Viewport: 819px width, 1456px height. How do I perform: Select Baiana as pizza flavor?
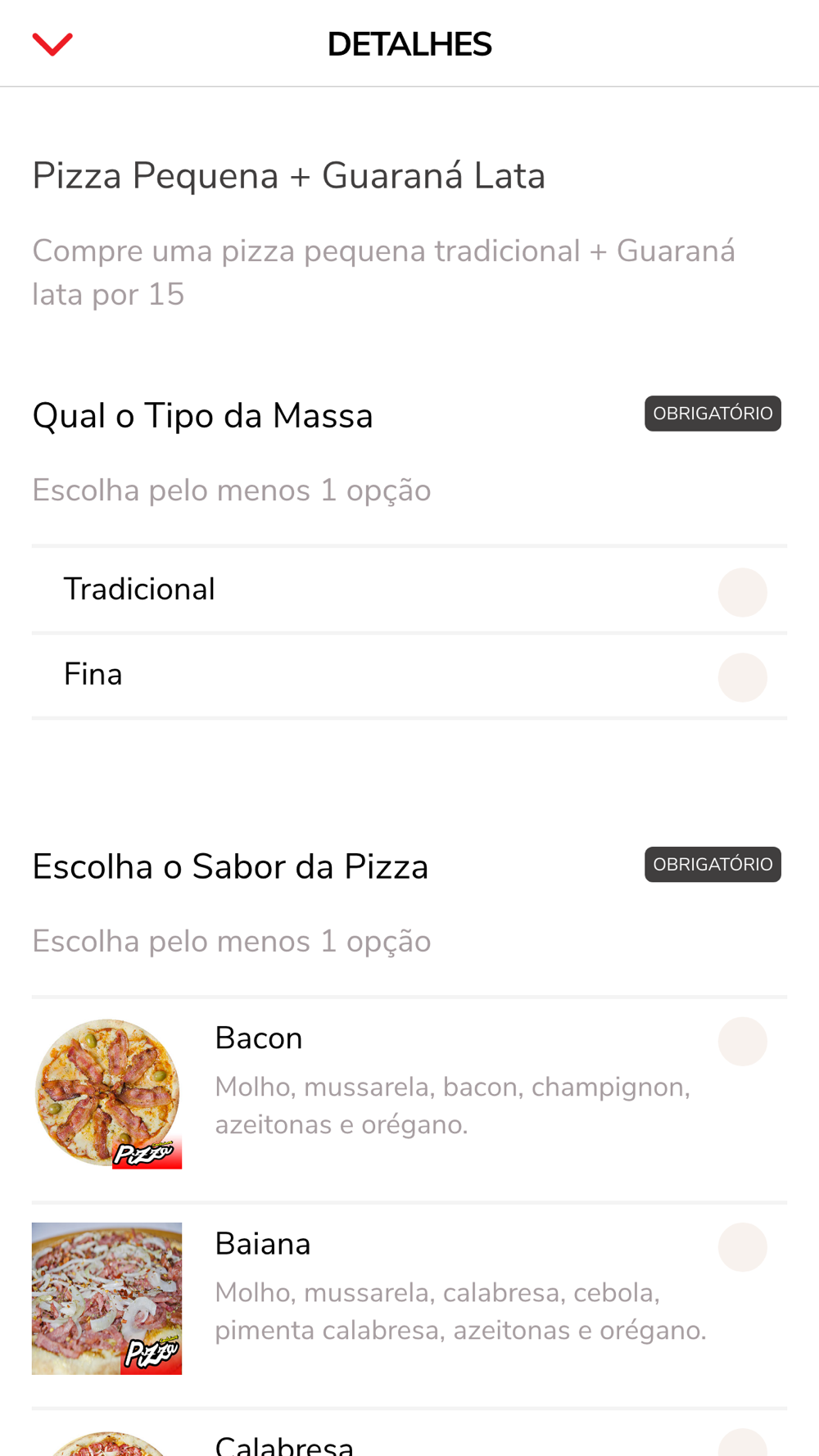point(409,1305)
